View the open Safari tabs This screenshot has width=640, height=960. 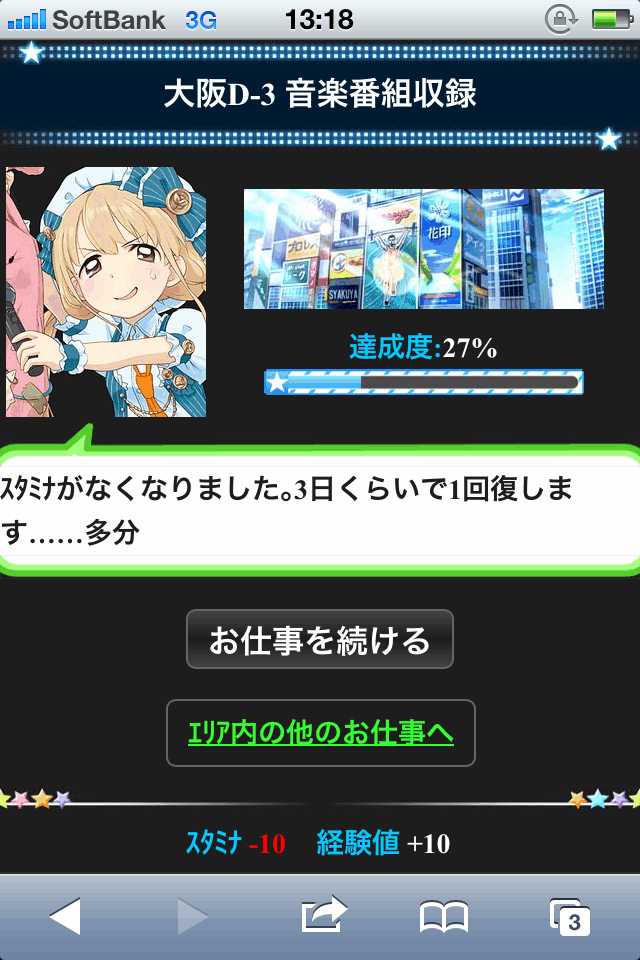(x=570, y=916)
